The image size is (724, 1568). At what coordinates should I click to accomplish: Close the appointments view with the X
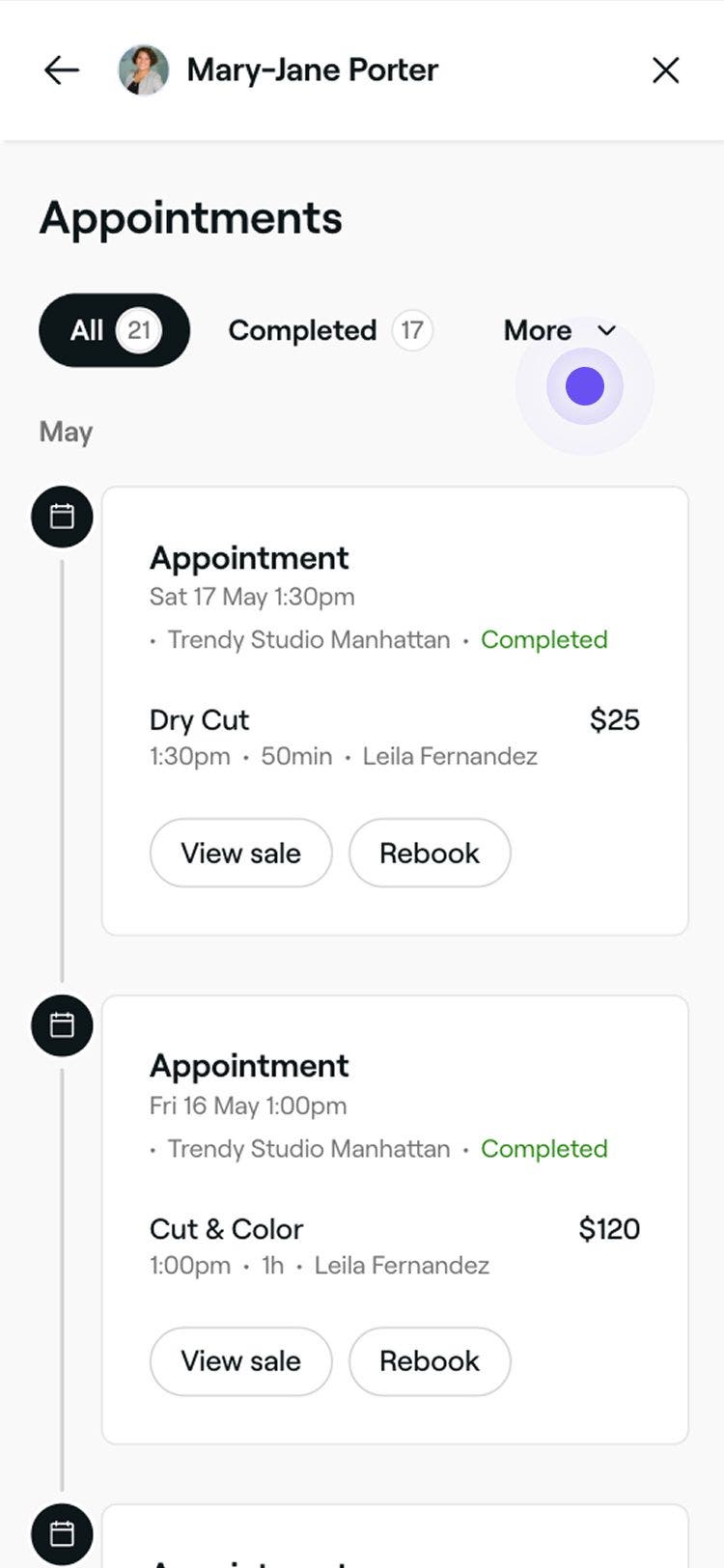tap(666, 70)
